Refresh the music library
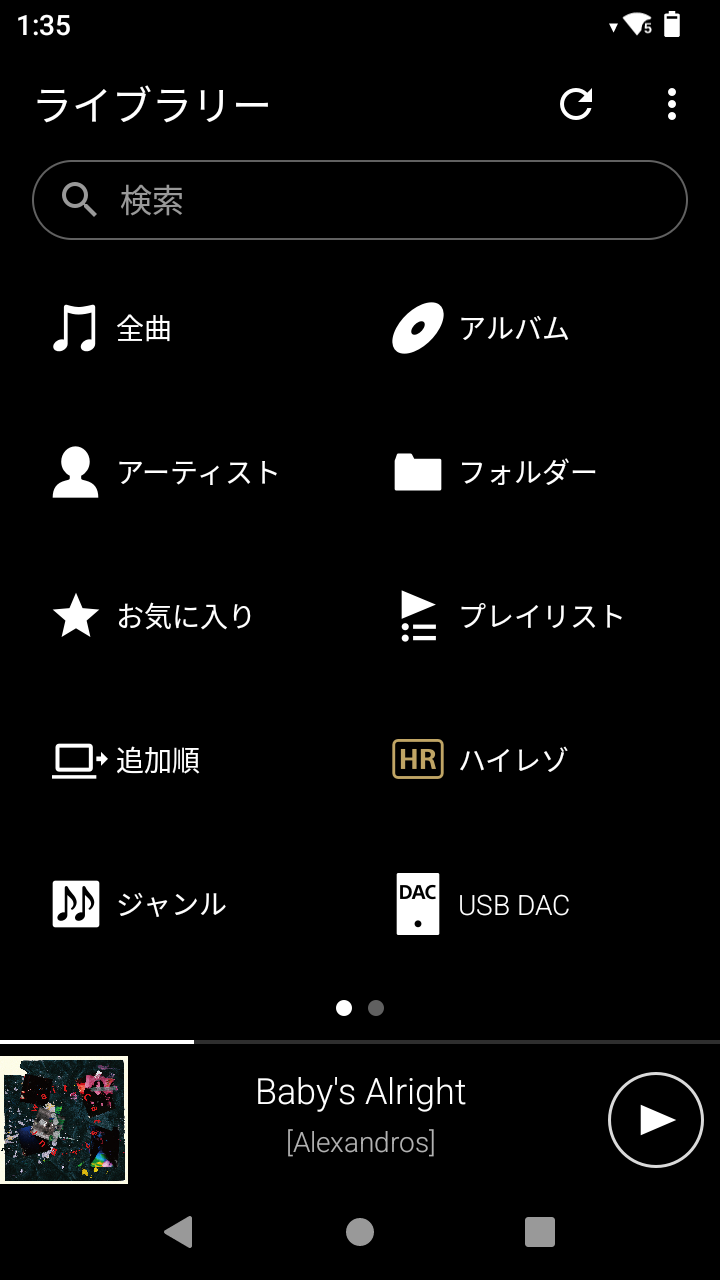 click(576, 104)
